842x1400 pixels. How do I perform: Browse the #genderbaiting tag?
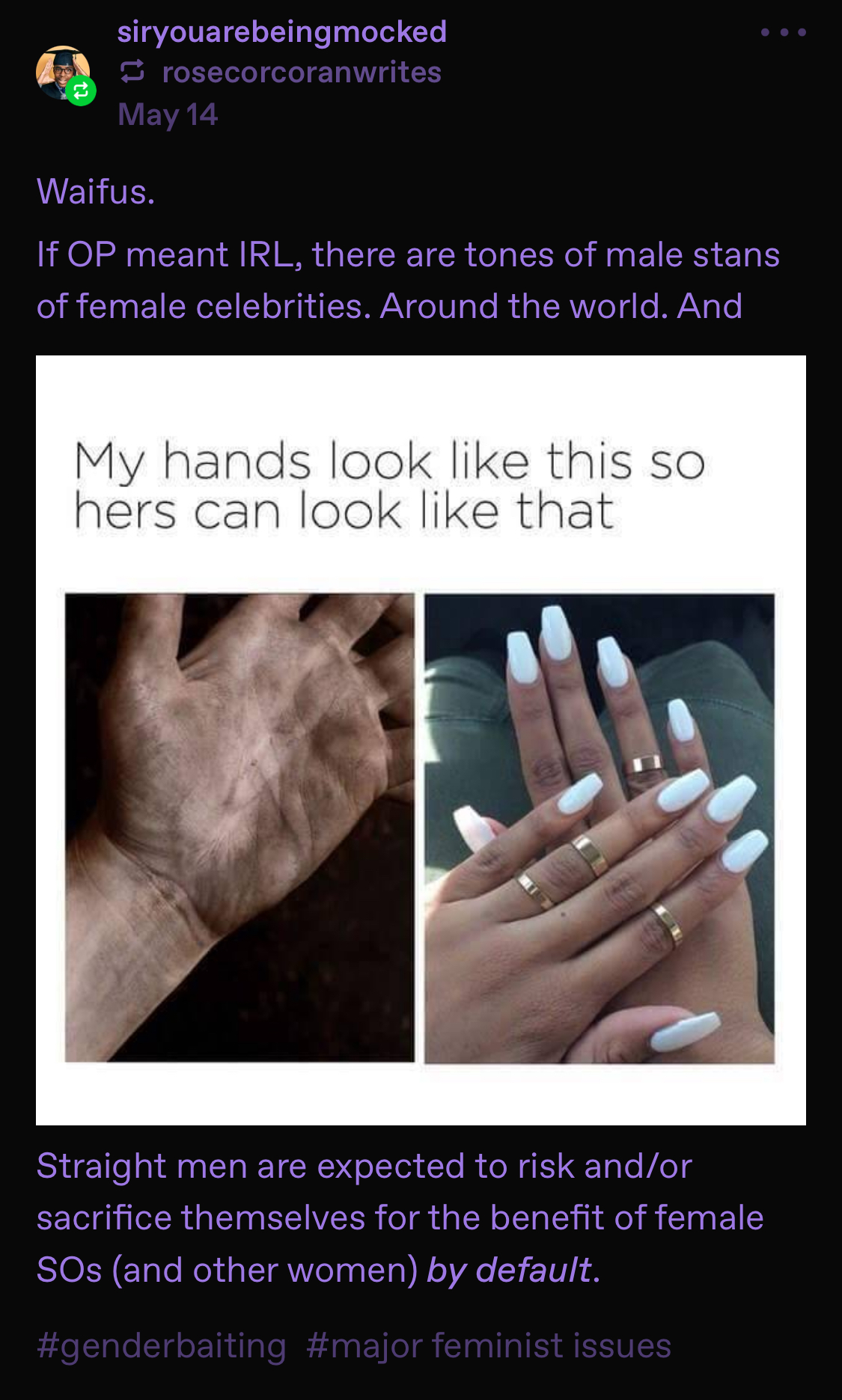click(x=162, y=1345)
